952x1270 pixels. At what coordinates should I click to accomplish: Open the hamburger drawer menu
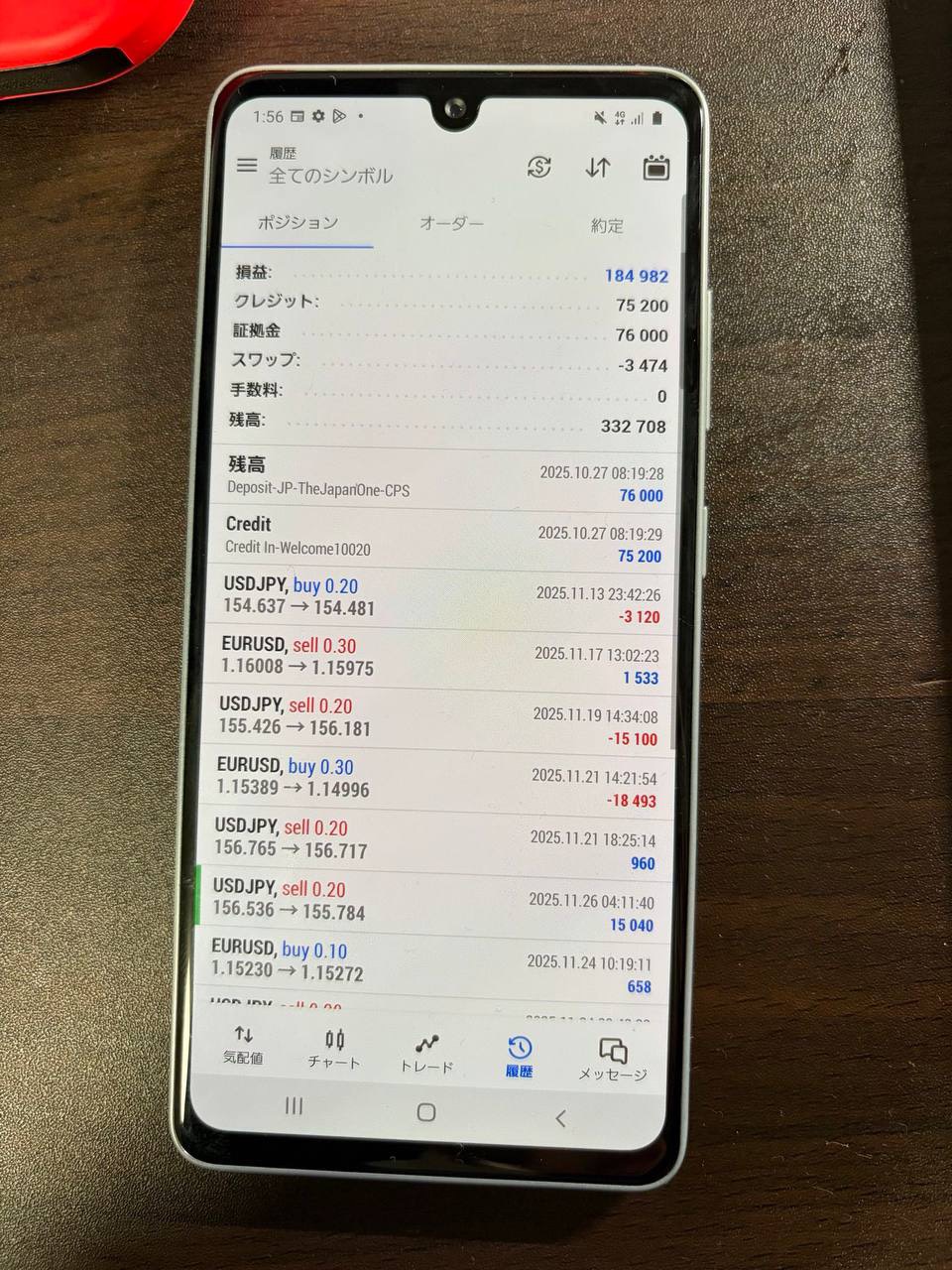point(247,166)
